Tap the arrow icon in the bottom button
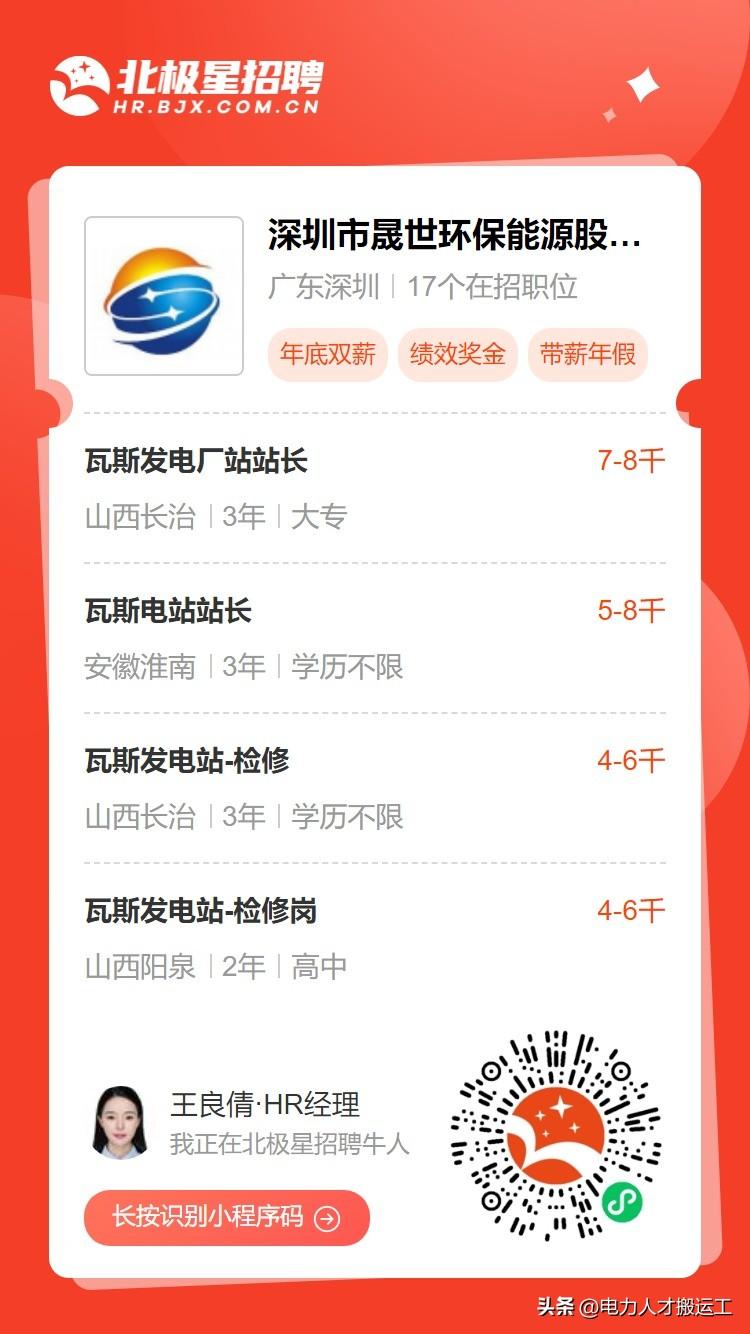 click(325, 1218)
